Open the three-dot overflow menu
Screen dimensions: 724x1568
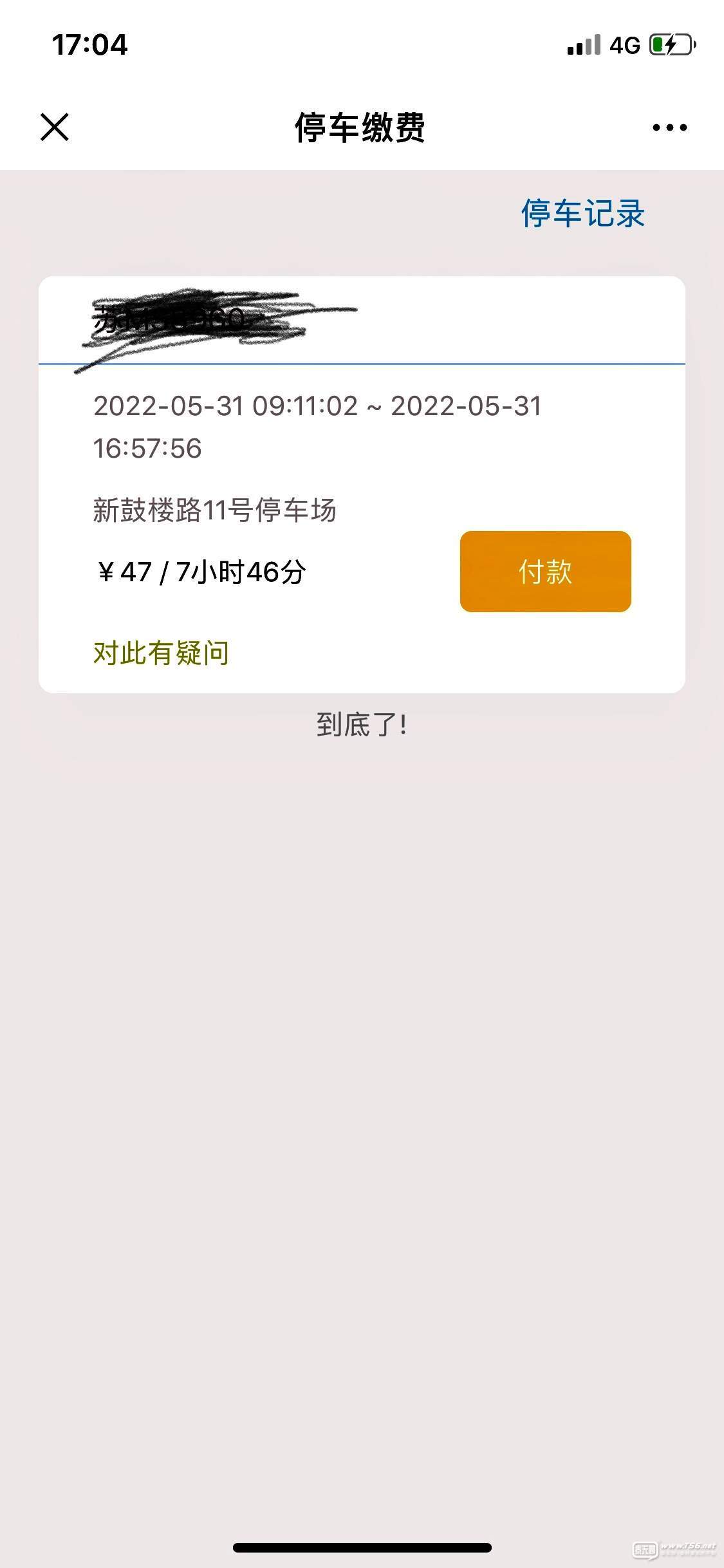669,127
